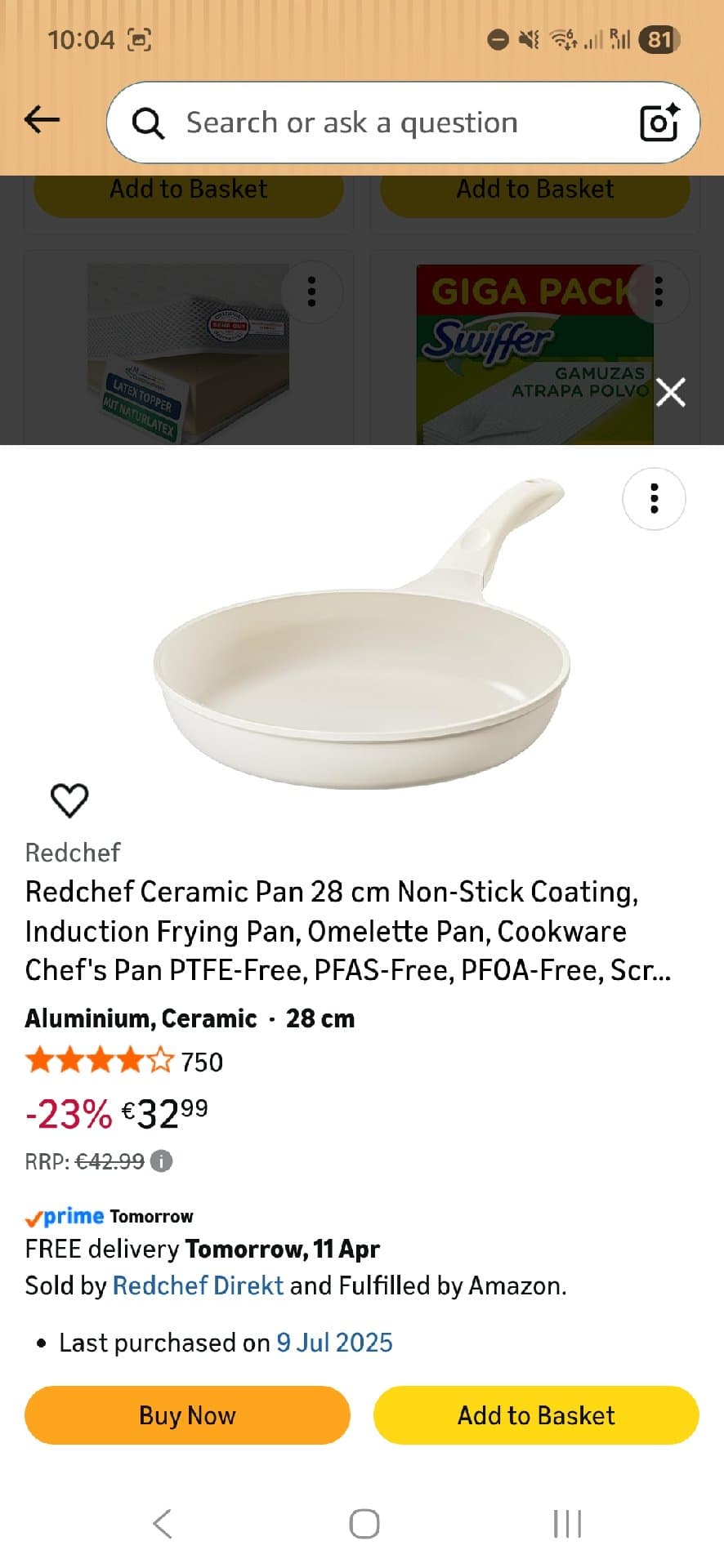724x1568 pixels.
Task: View the 750 star ratings
Action: (x=124, y=1062)
